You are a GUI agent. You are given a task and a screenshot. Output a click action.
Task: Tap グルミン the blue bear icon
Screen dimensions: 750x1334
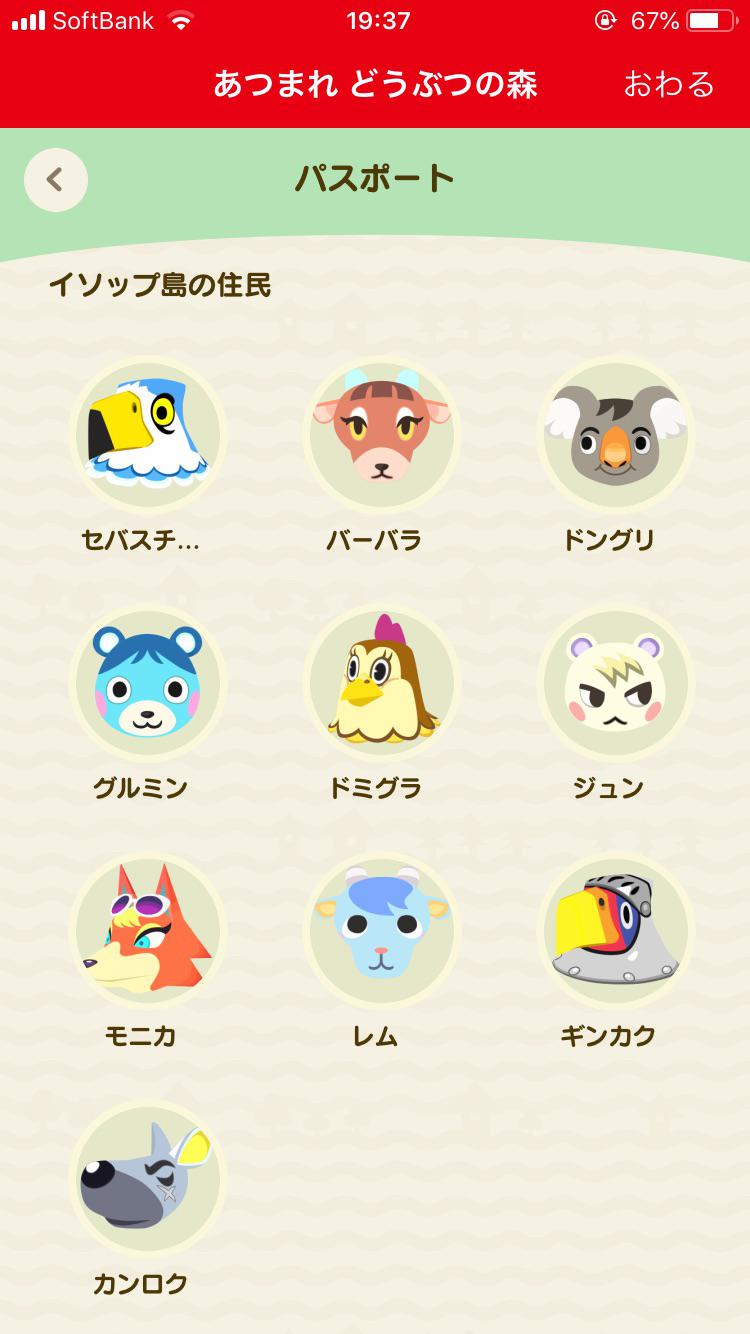[x=148, y=682]
